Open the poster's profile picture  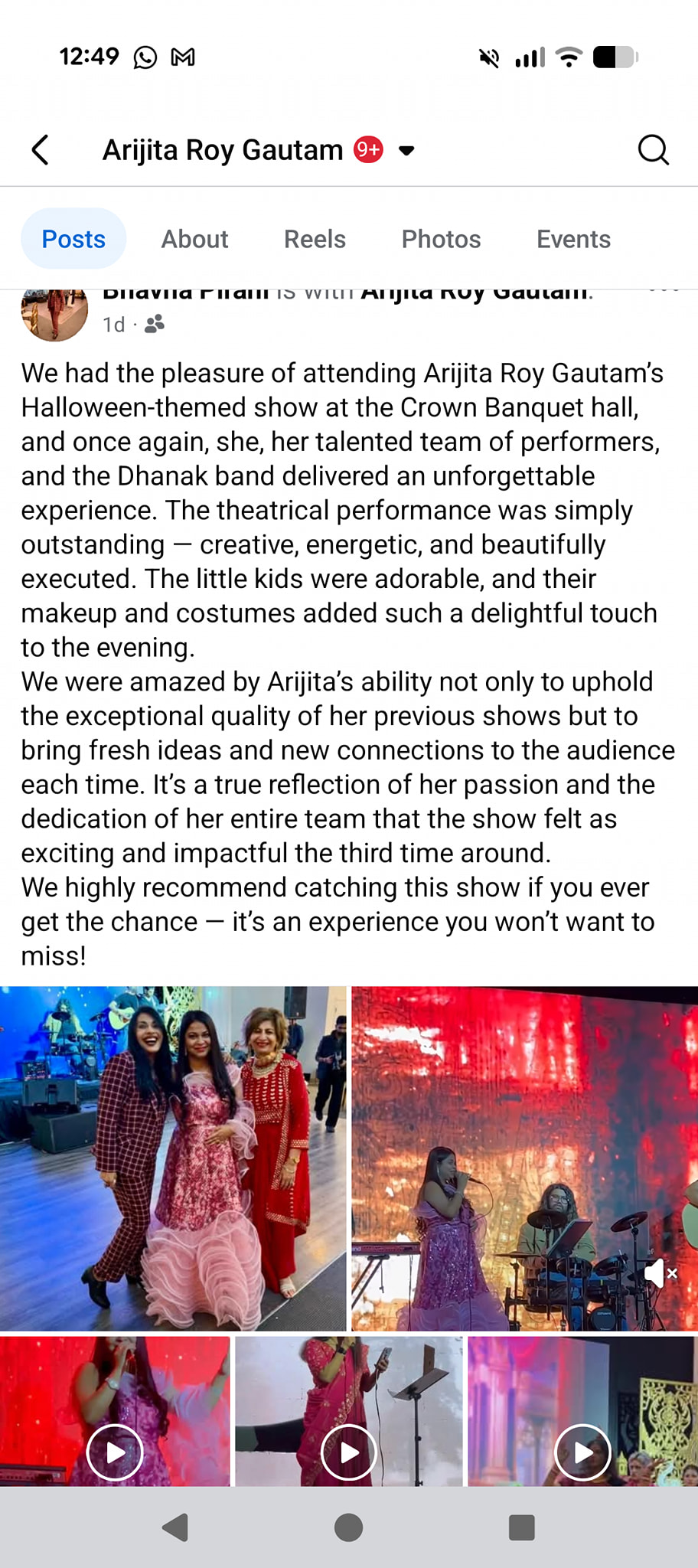54,314
